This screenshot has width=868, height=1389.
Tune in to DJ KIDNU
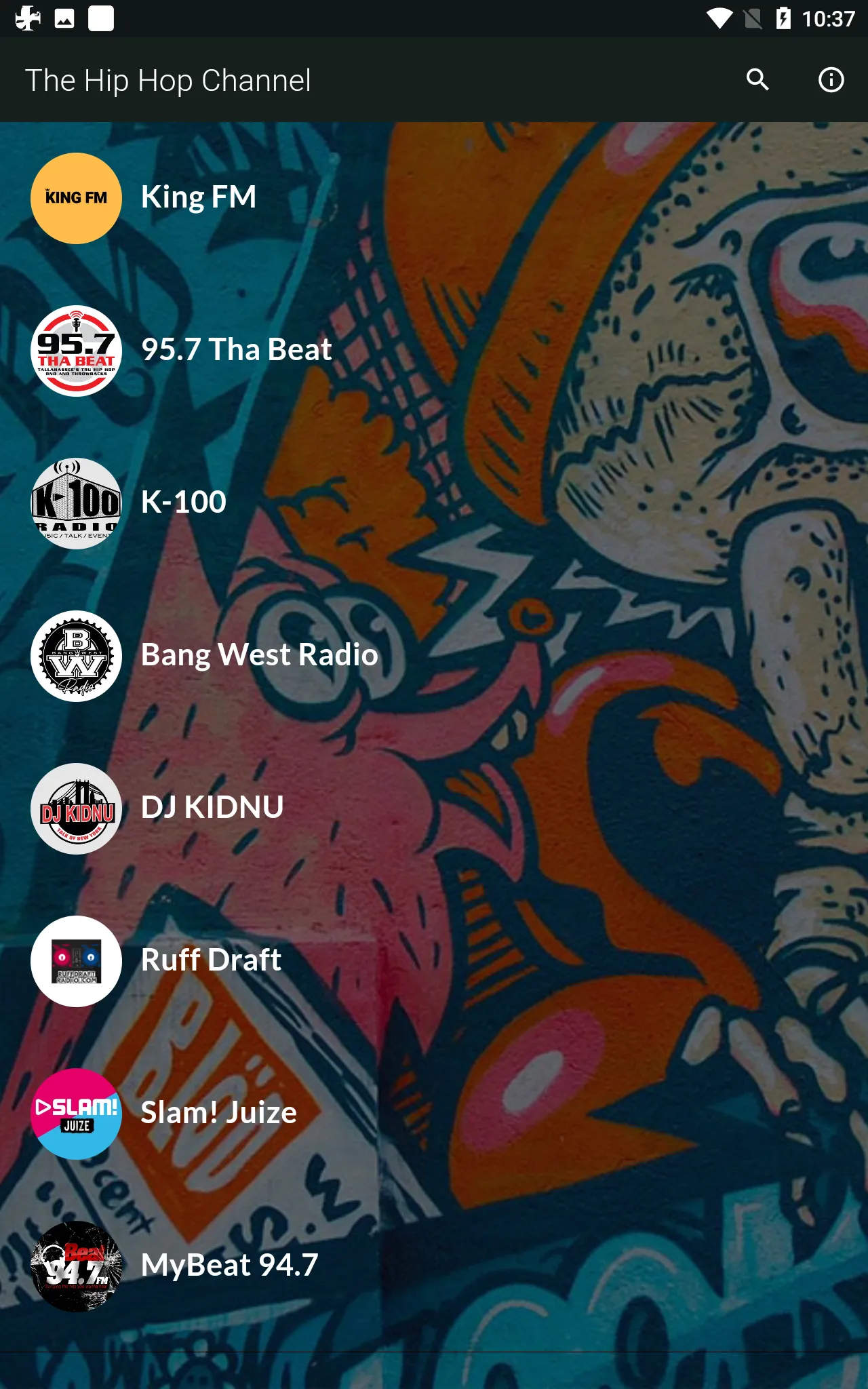point(434,808)
